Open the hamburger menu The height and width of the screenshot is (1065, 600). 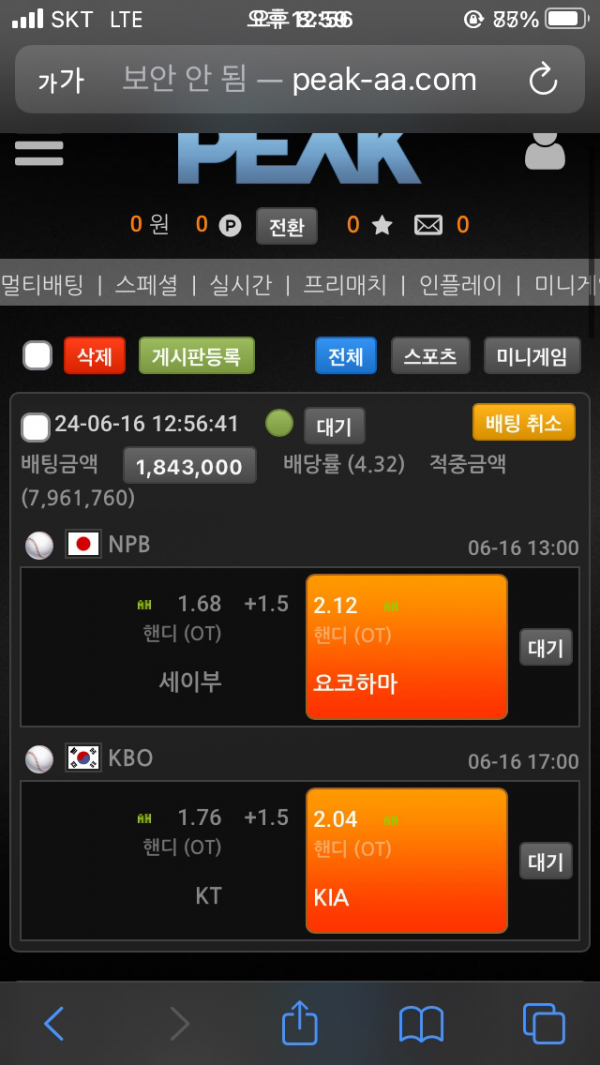[39, 154]
